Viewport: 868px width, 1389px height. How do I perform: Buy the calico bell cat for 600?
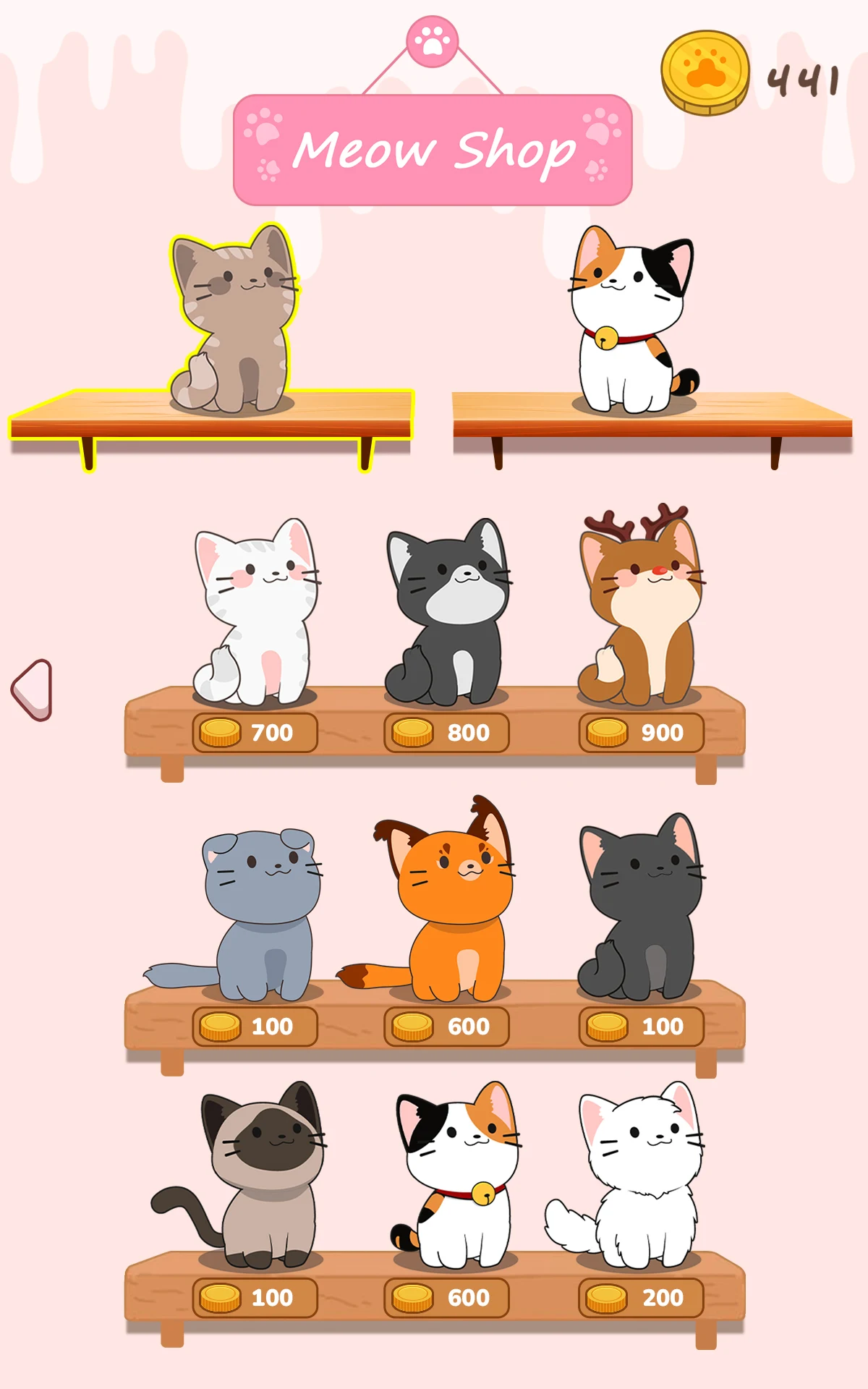(446, 1298)
